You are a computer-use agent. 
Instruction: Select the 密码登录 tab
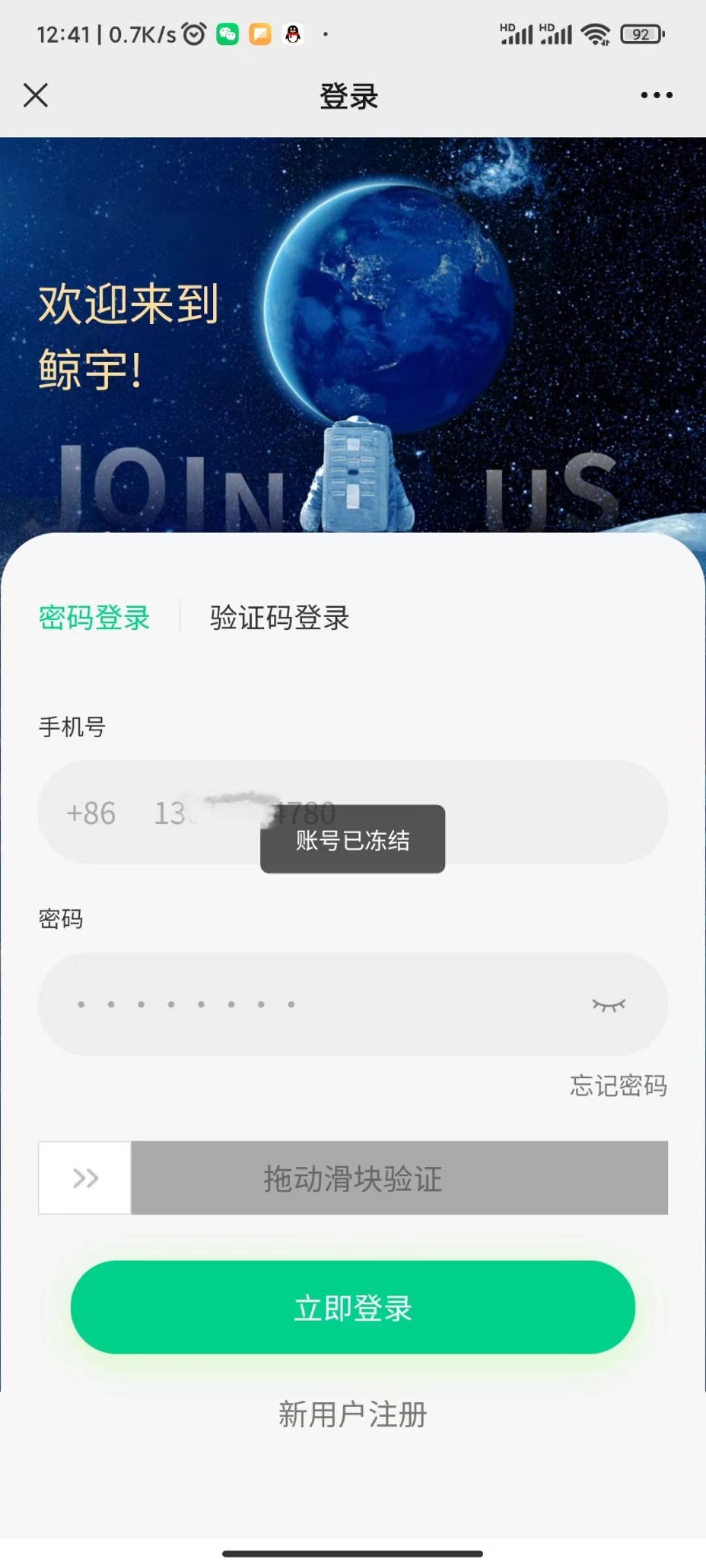(95, 618)
